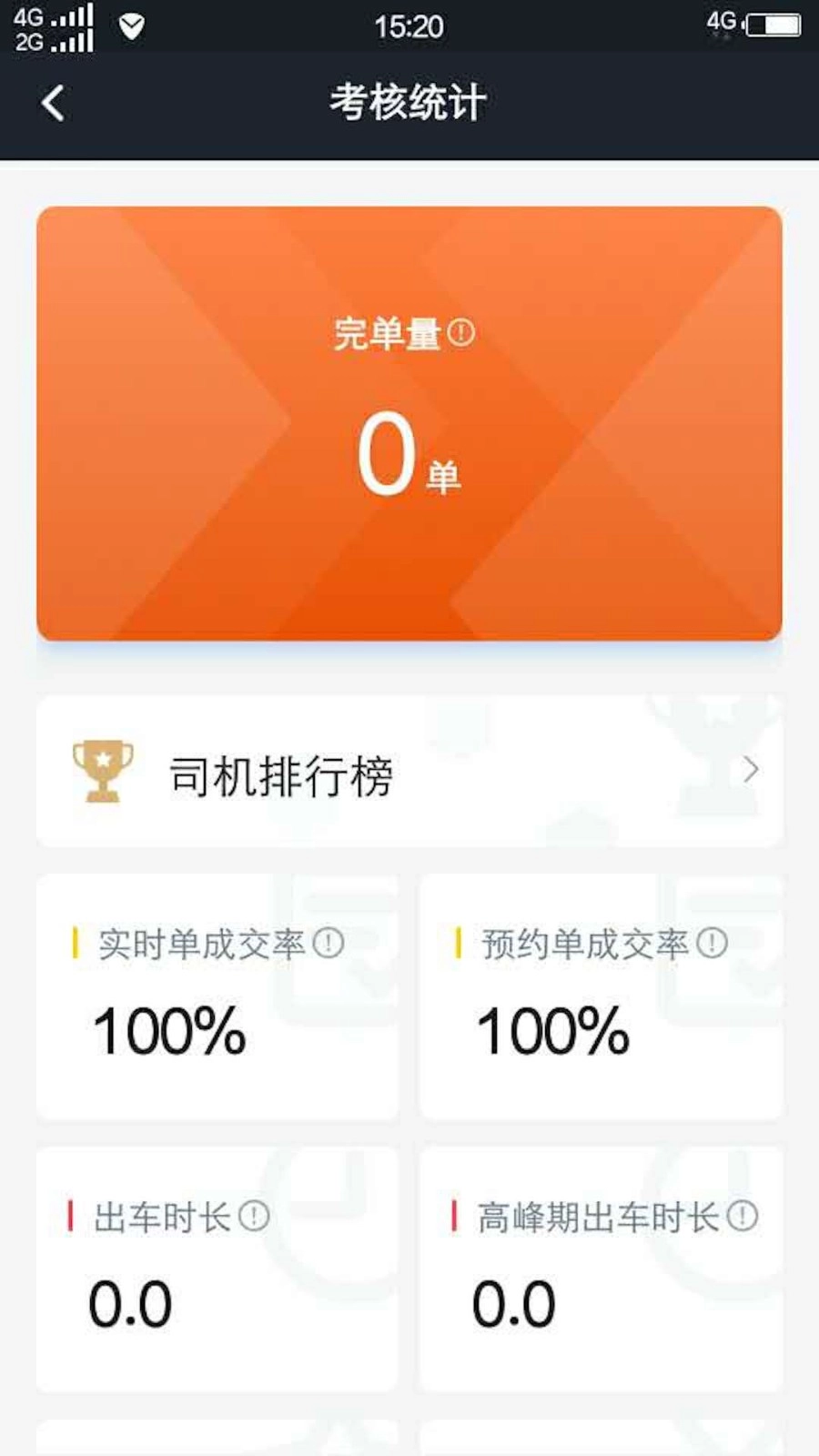Tap the back arrow icon
This screenshot has width=819, height=1456.
(52, 102)
